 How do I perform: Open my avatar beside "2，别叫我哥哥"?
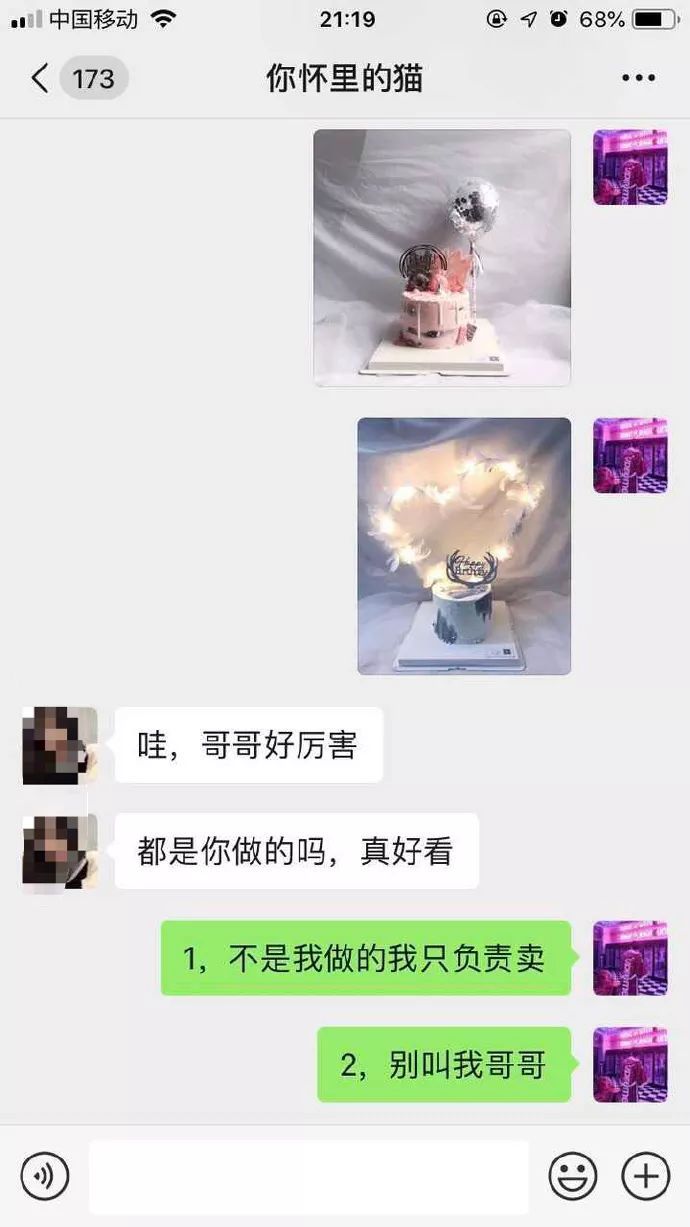(630, 1064)
